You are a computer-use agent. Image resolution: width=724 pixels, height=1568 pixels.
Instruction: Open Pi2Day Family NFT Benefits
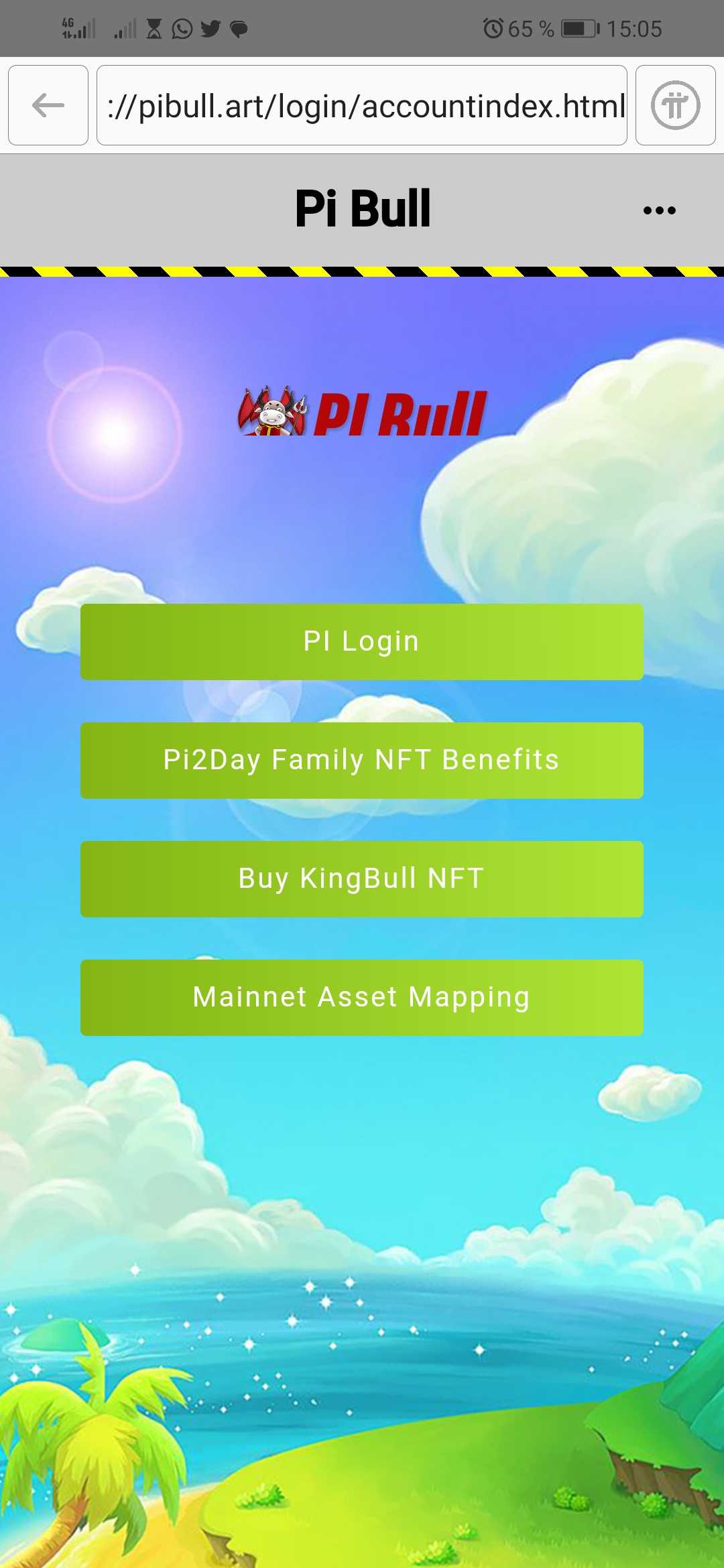click(x=362, y=761)
